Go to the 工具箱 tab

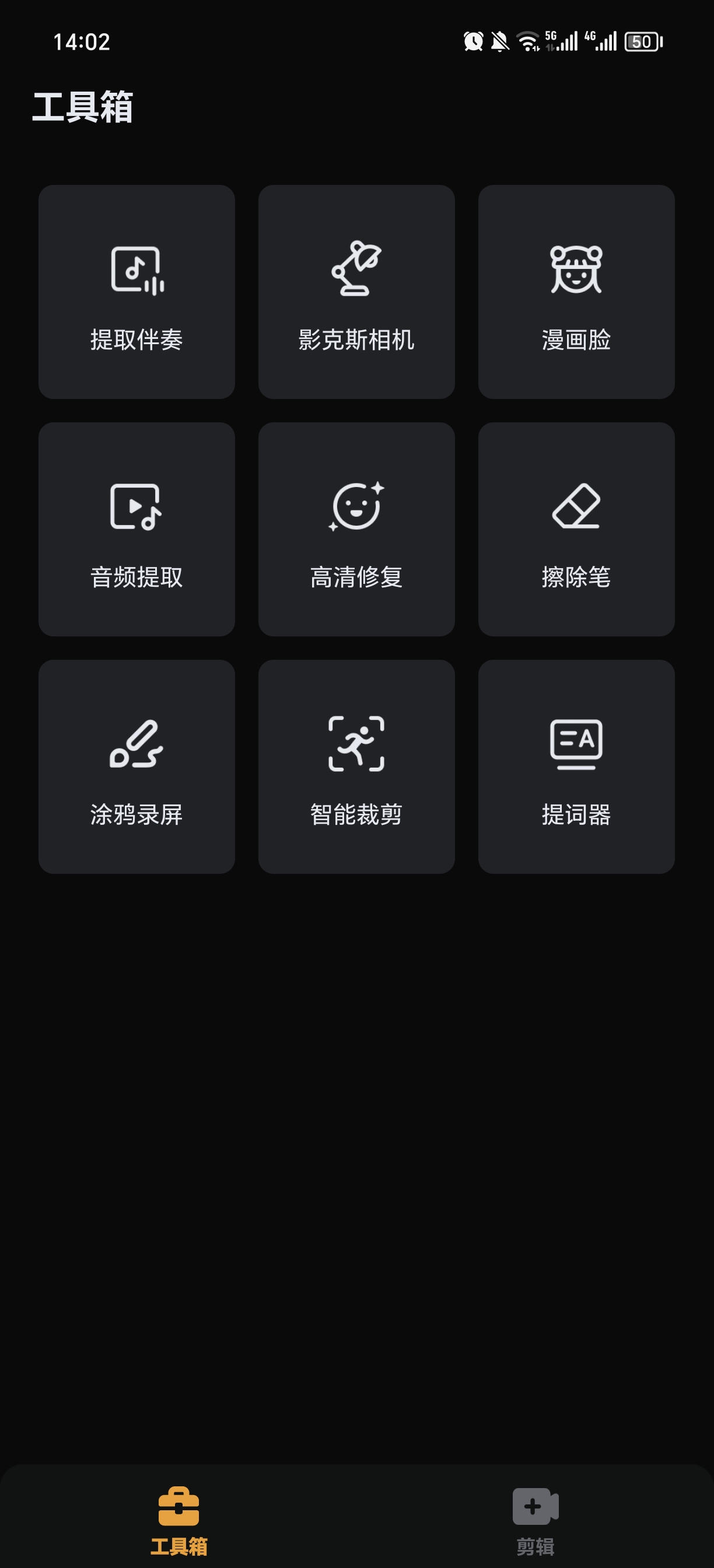[x=178, y=1520]
